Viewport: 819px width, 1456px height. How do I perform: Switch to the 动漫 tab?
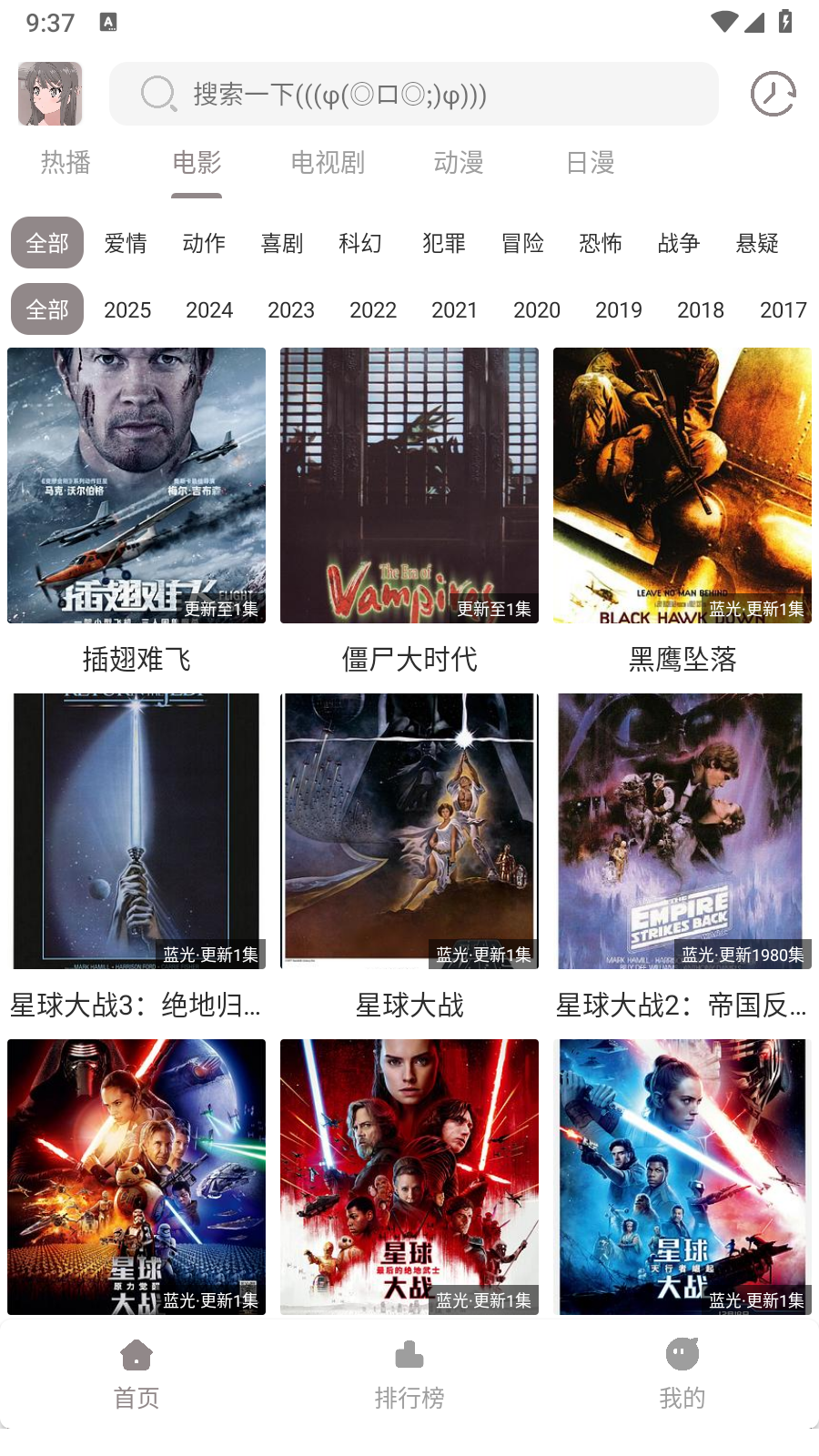point(460,162)
